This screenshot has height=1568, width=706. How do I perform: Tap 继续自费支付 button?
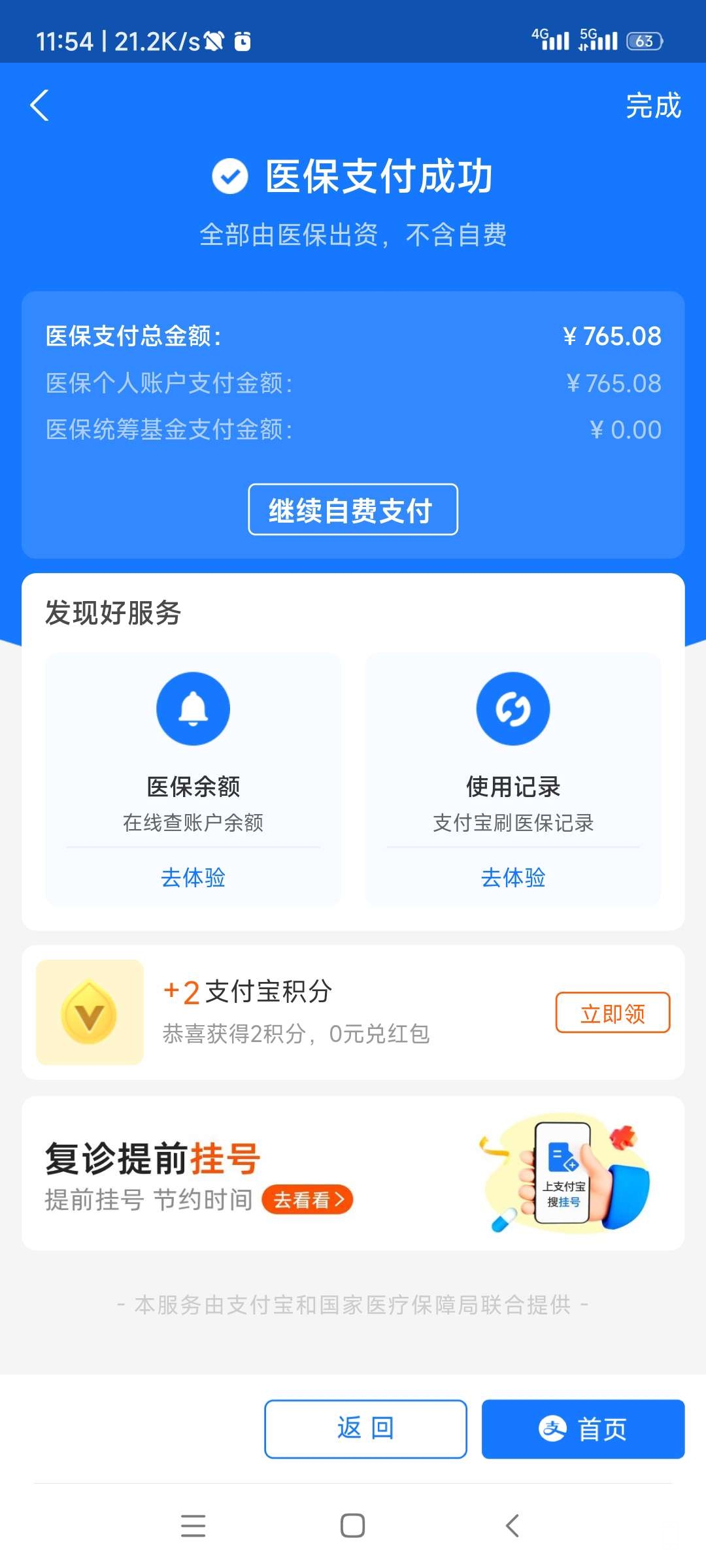tap(352, 510)
